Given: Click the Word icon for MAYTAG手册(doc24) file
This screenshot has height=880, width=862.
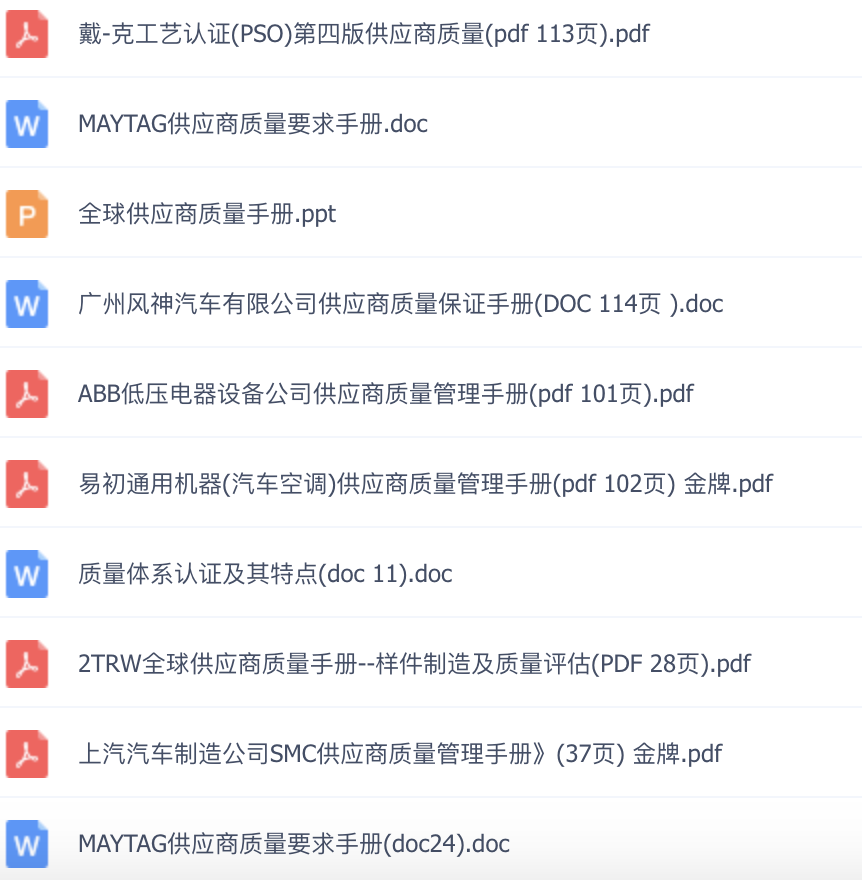Looking at the screenshot, I should [27, 844].
